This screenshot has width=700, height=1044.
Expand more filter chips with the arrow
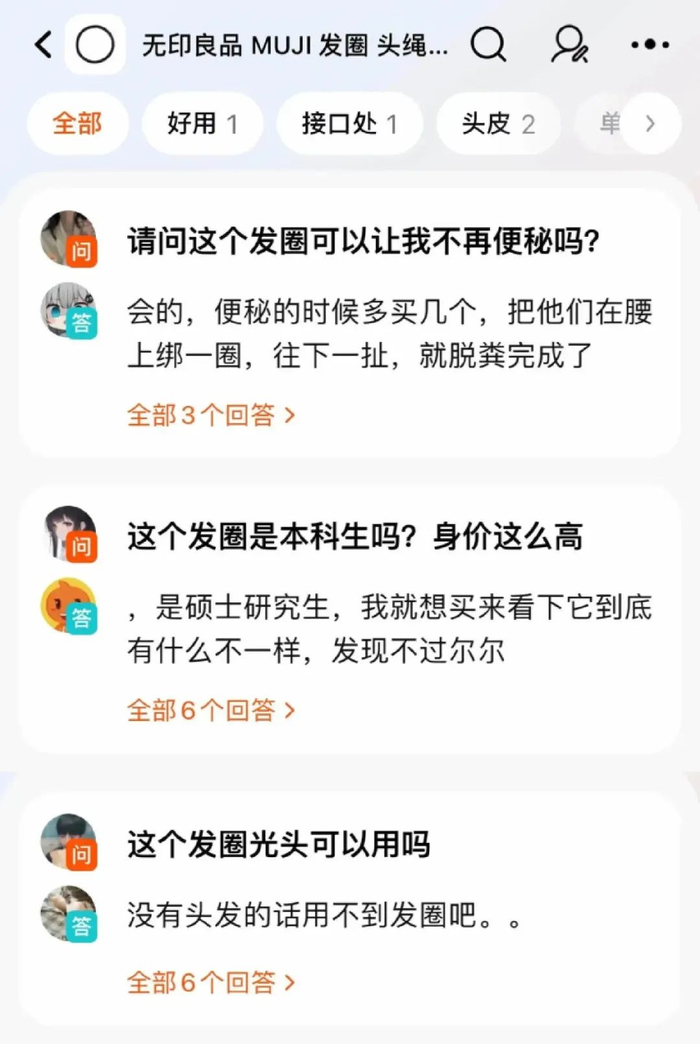point(651,124)
